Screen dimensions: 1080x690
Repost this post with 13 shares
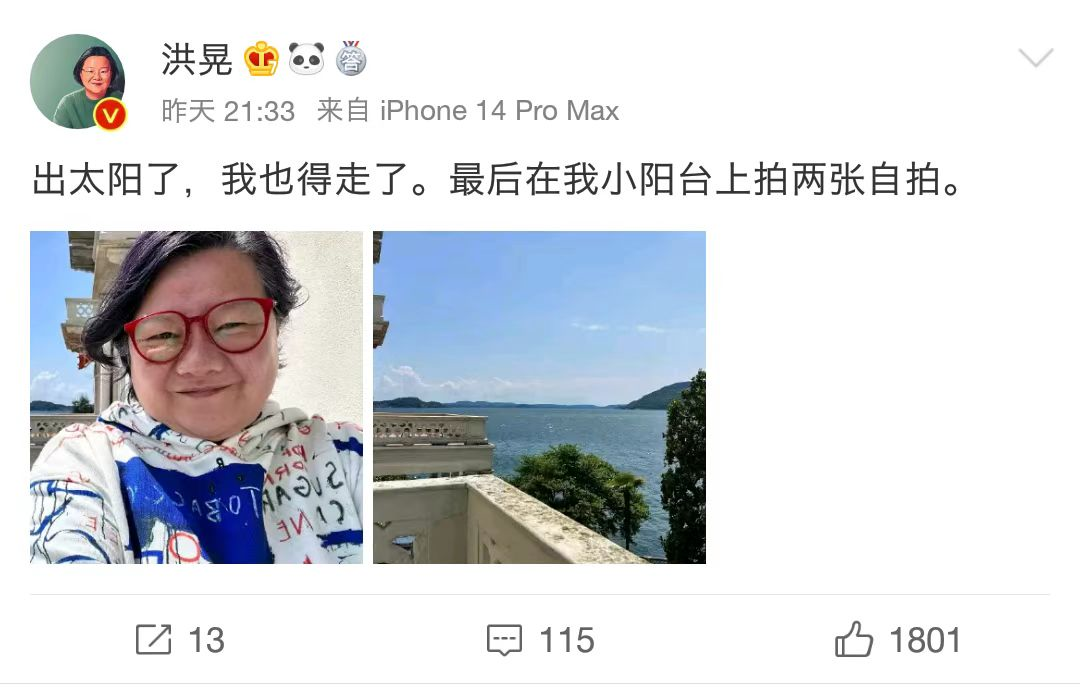pyautogui.click(x=180, y=640)
